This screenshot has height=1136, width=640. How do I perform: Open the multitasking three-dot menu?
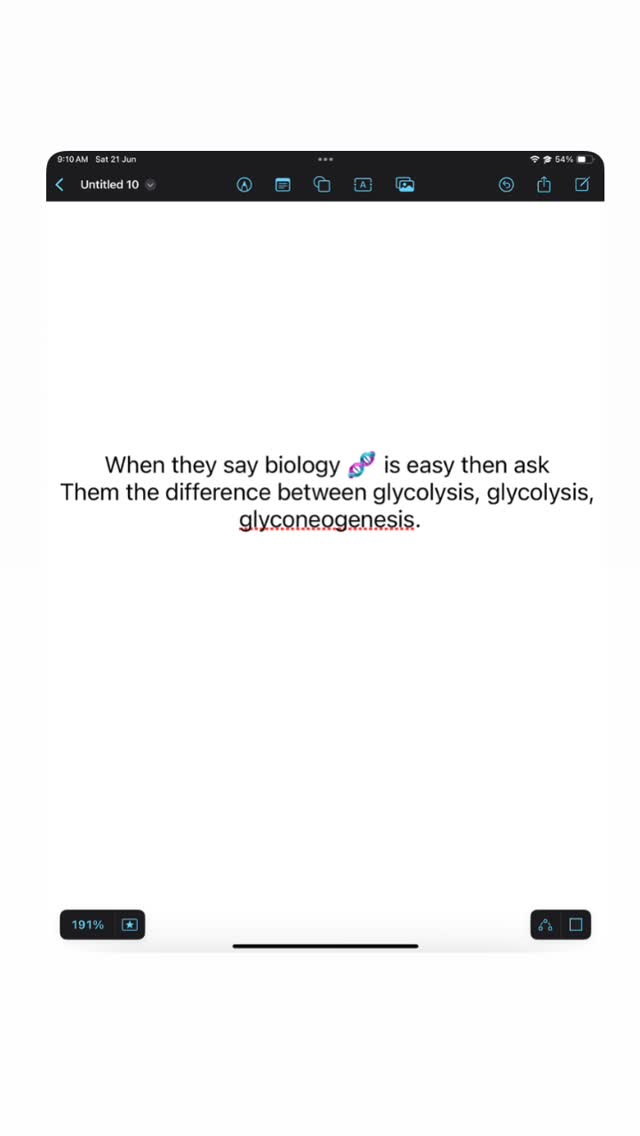tap(325, 159)
